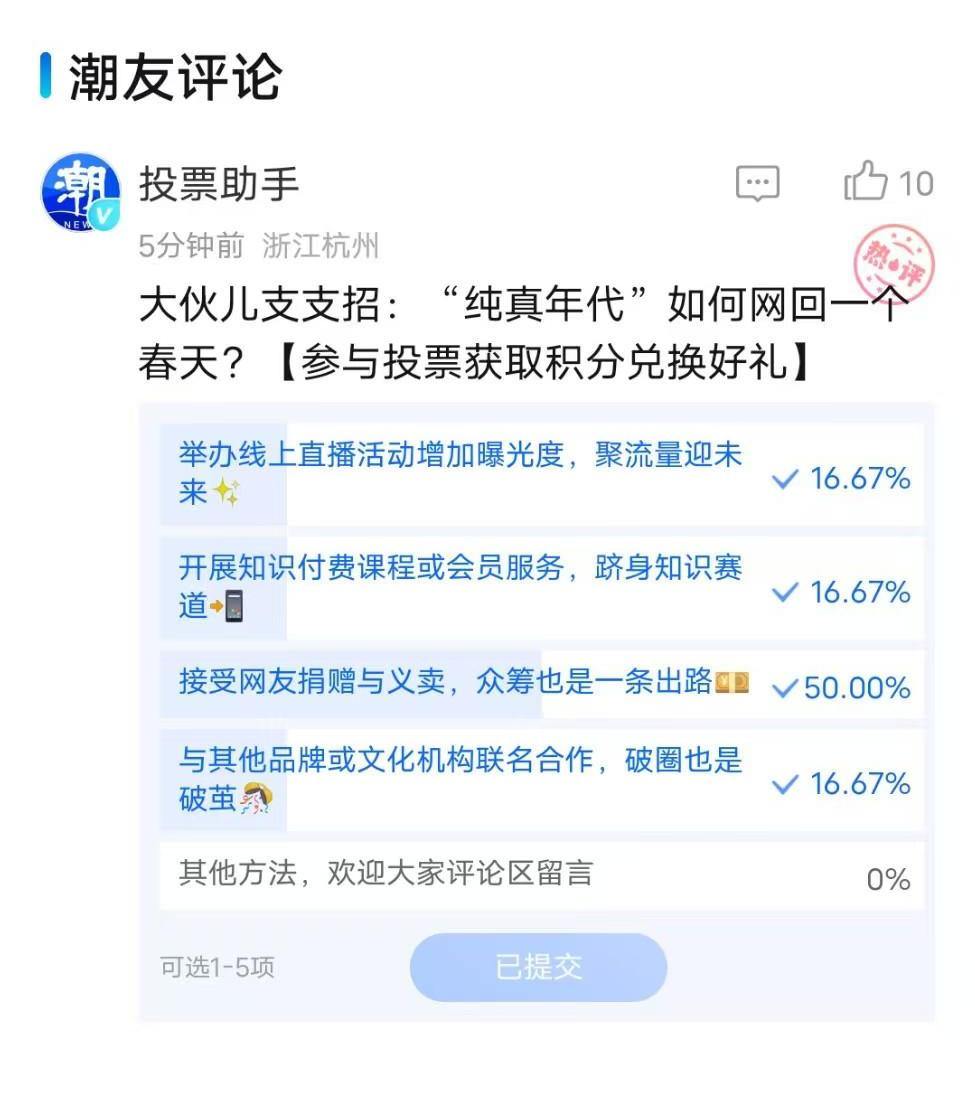Like the 投票助手 comment
The image size is (975, 1098).
[867, 182]
